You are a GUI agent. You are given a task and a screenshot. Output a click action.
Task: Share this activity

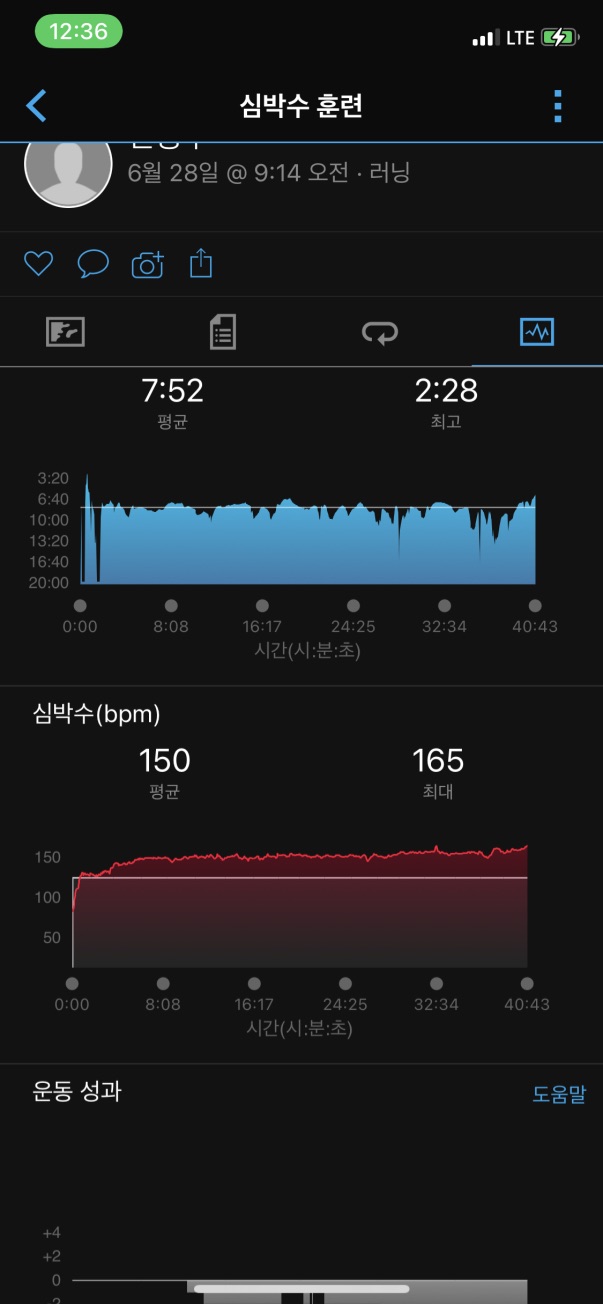[201, 263]
